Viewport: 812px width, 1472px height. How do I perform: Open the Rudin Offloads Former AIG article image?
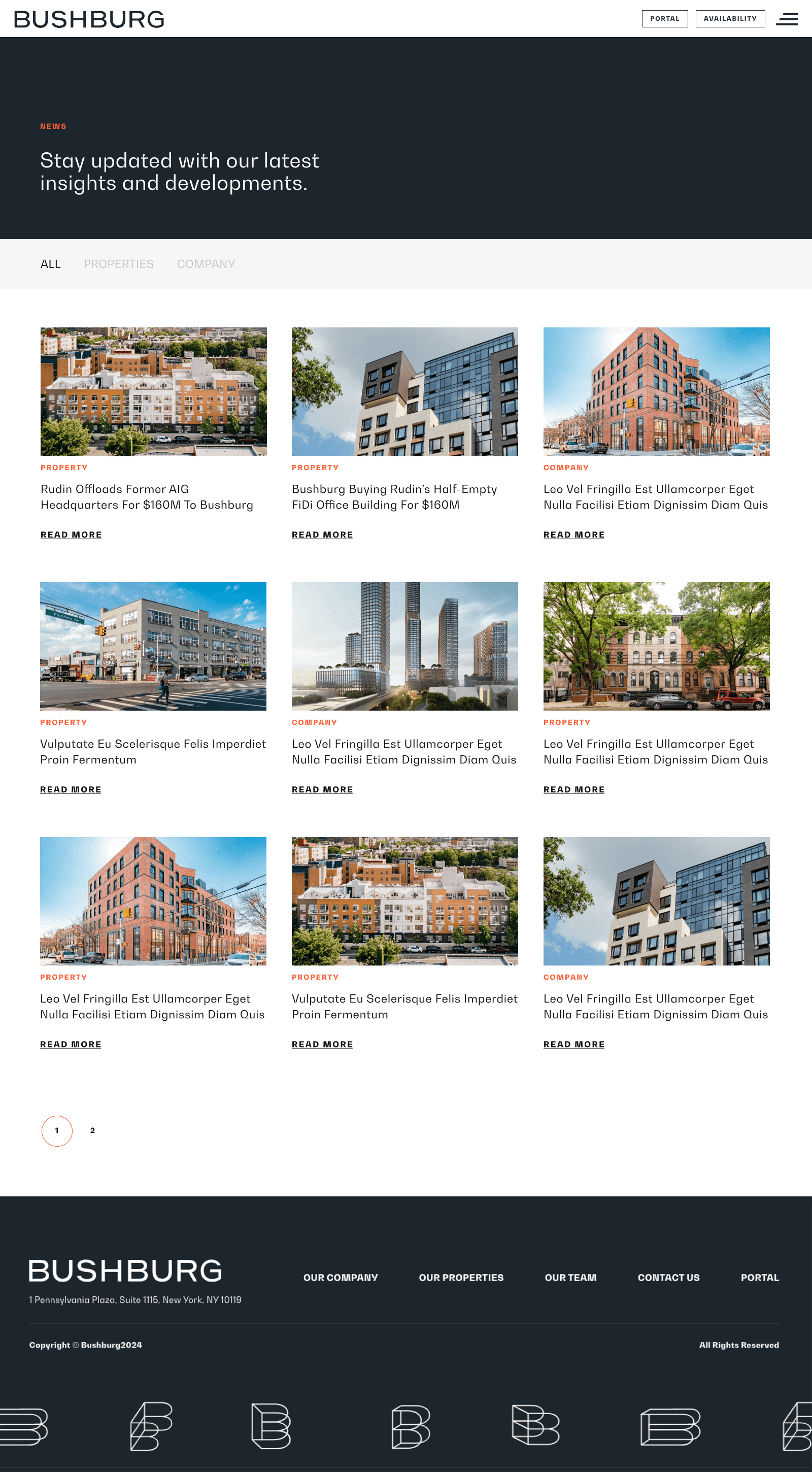pyautogui.click(x=153, y=391)
